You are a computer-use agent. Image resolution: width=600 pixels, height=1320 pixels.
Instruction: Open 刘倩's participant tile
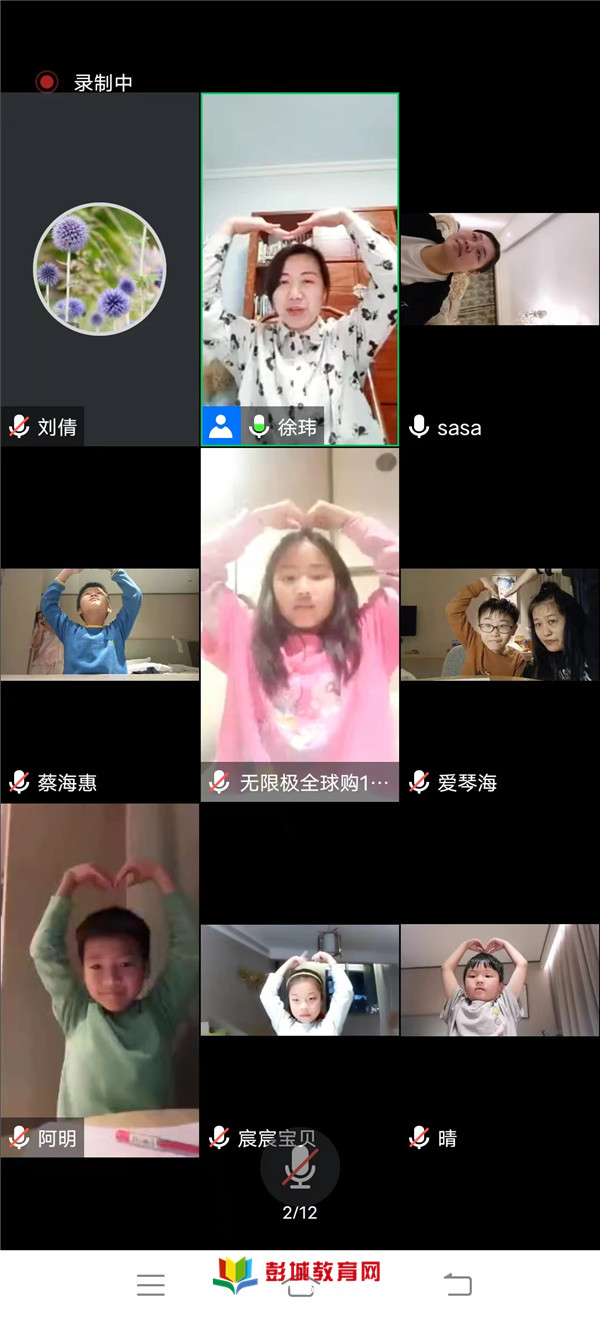coord(99,269)
